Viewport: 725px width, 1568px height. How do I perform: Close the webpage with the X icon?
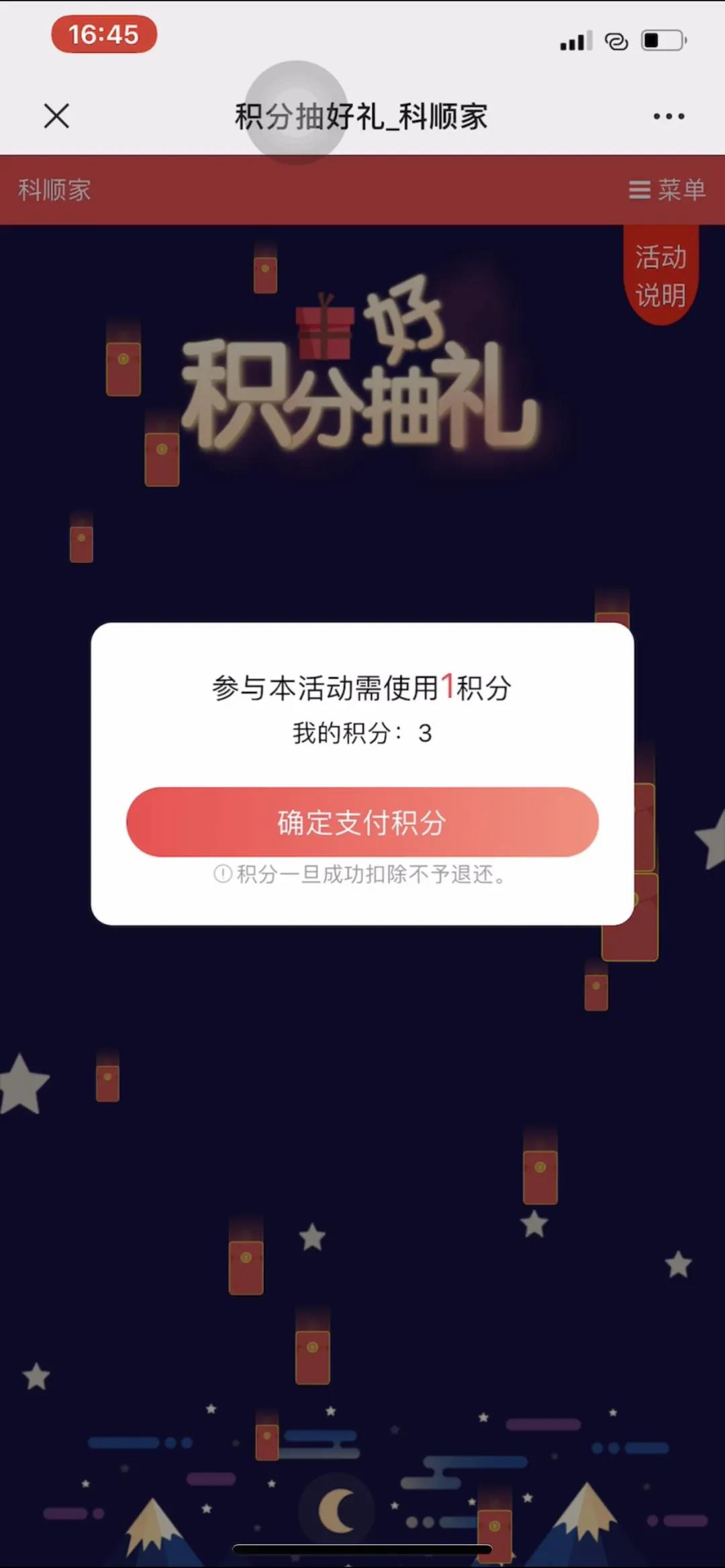[56, 116]
